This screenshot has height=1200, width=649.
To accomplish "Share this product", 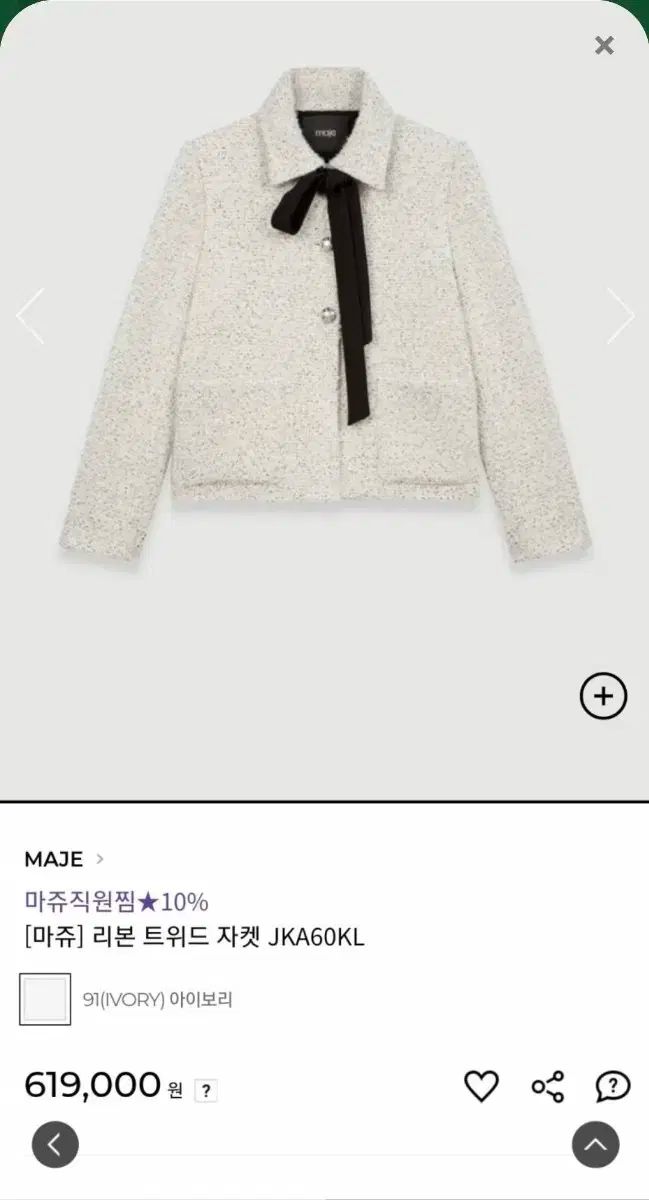I will [x=547, y=1087].
